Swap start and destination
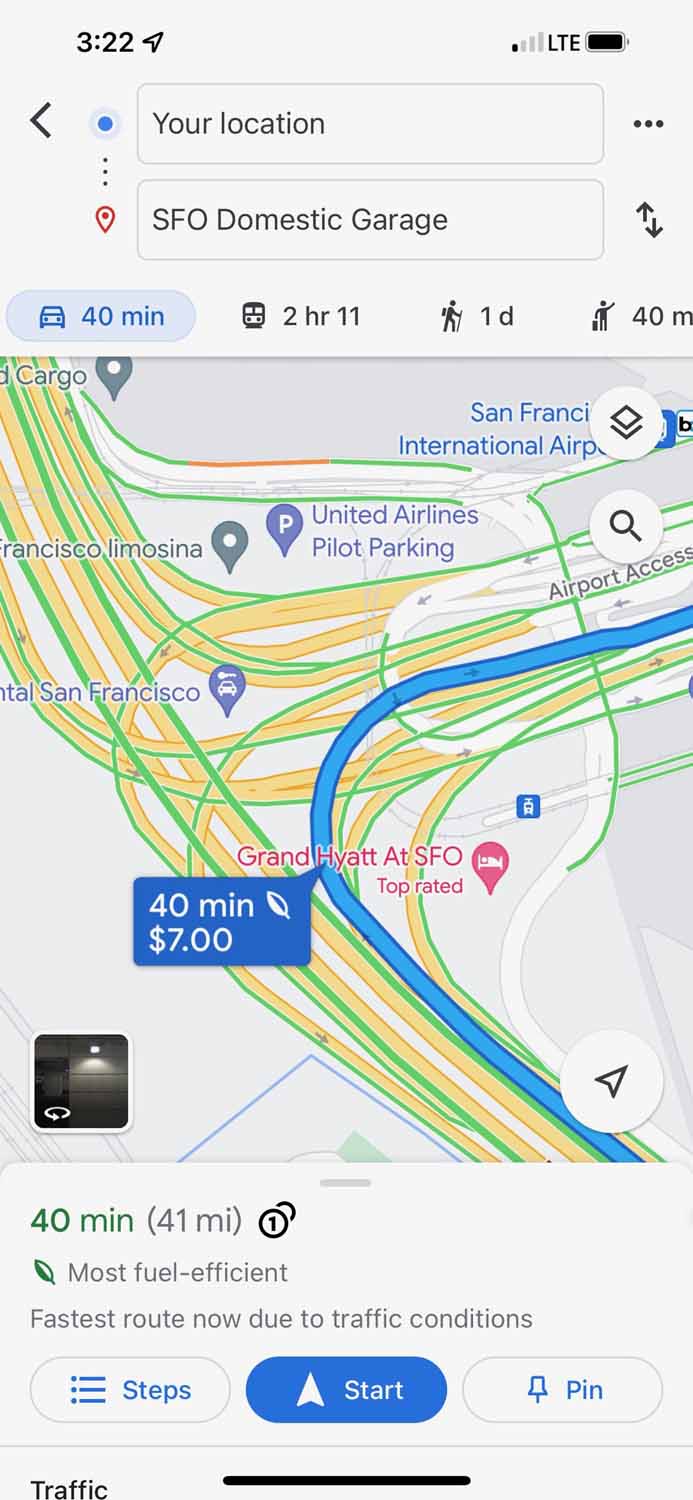The width and height of the screenshot is (693, 1500). (x=649, y=220)
